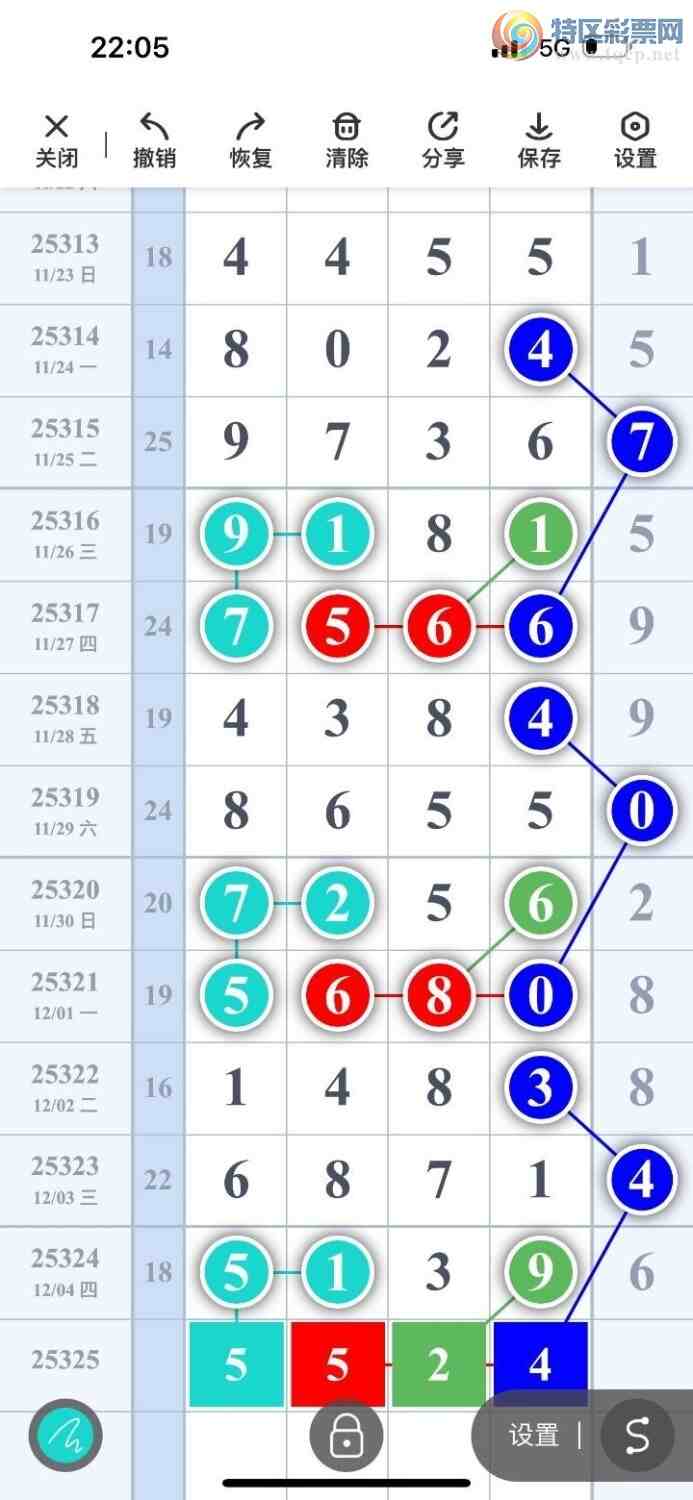The height and width of the screenshot is (1500, 693).
Task: Open the bottom 设置 option
Action: 534,1436
